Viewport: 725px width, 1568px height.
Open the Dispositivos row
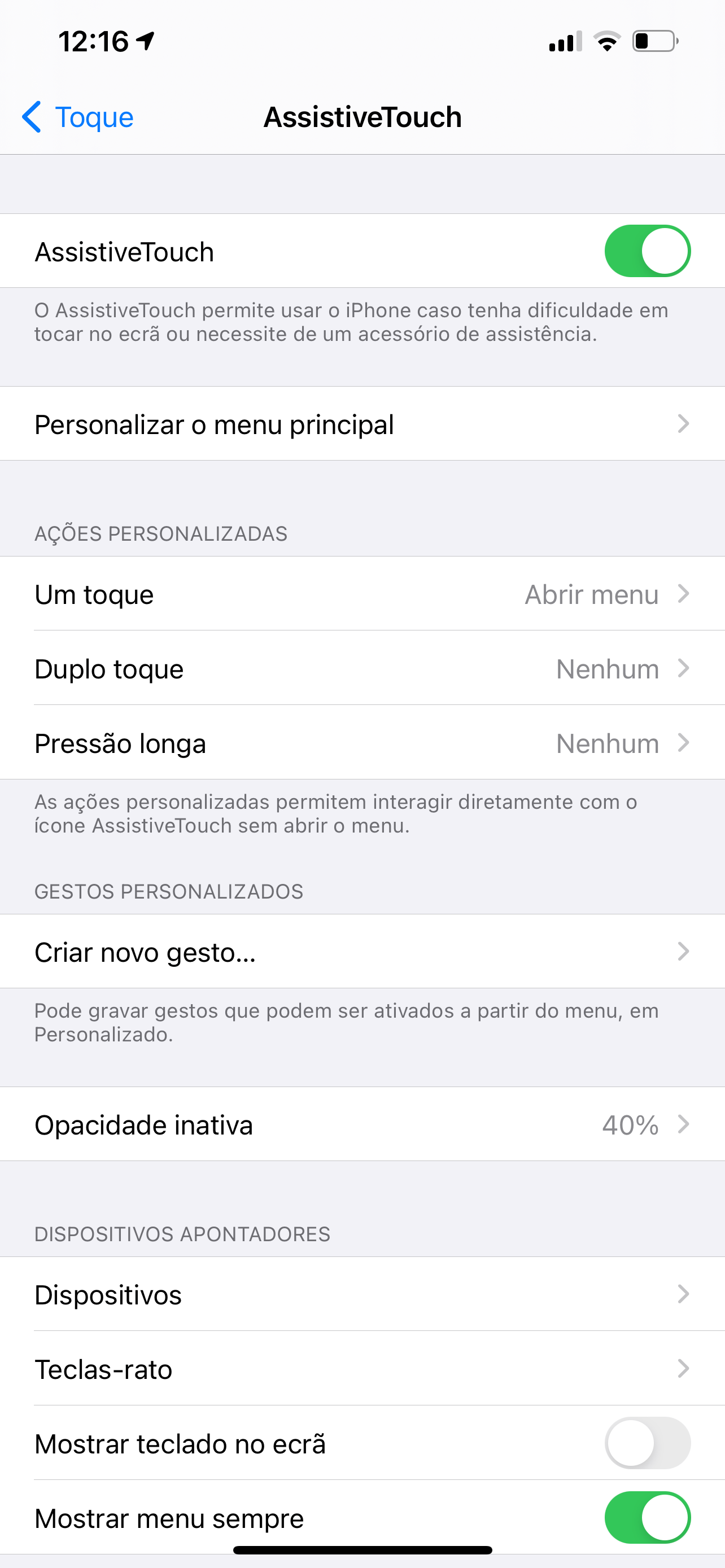click(x=362, y=1294)
